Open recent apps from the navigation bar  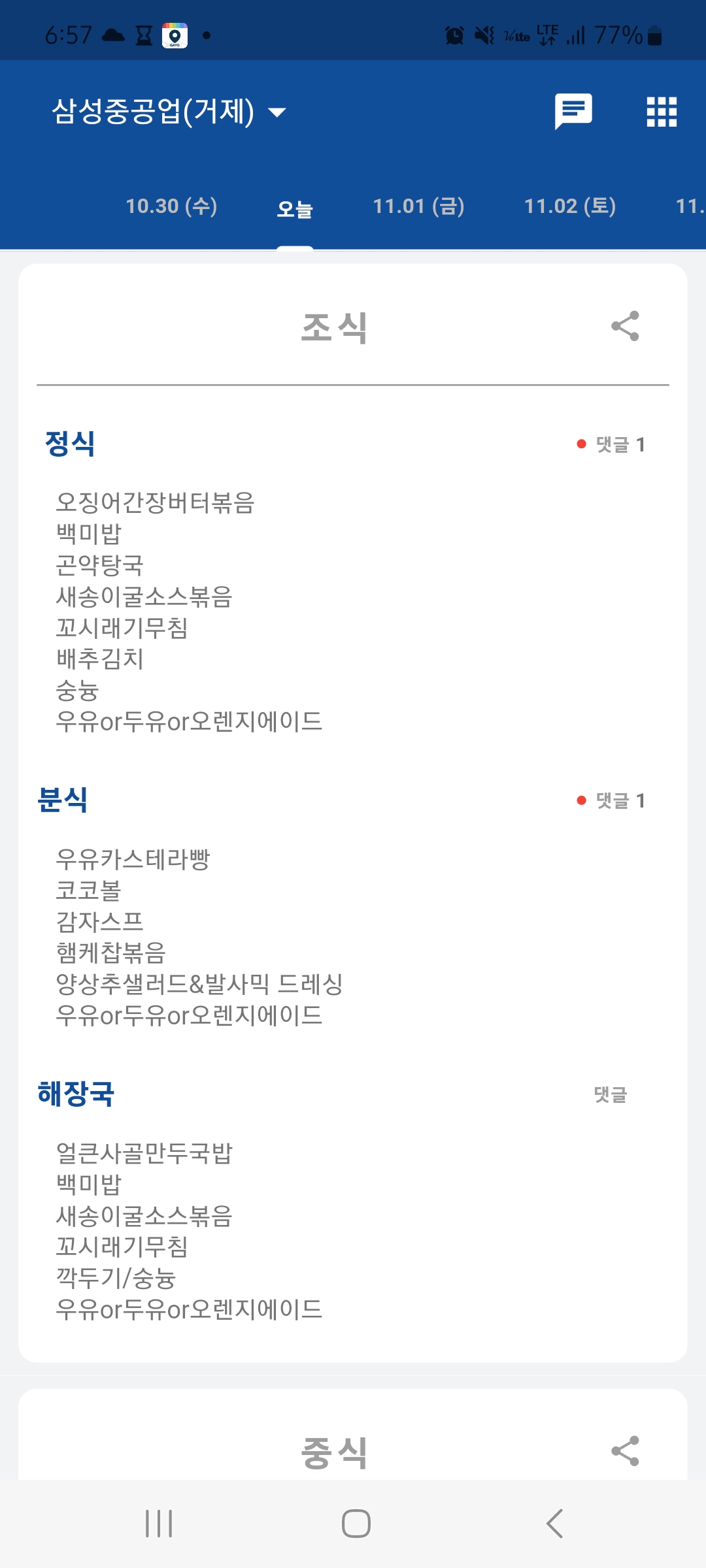pyautogui.click(x=159, y=1524)
